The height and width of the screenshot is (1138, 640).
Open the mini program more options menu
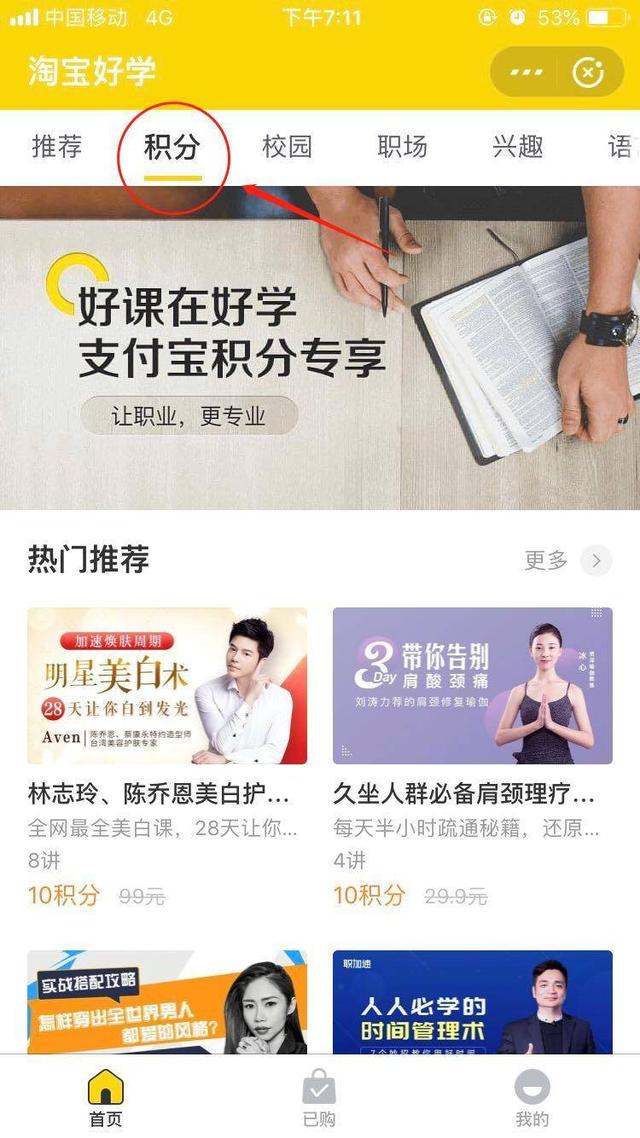click(x=526, y=73)
